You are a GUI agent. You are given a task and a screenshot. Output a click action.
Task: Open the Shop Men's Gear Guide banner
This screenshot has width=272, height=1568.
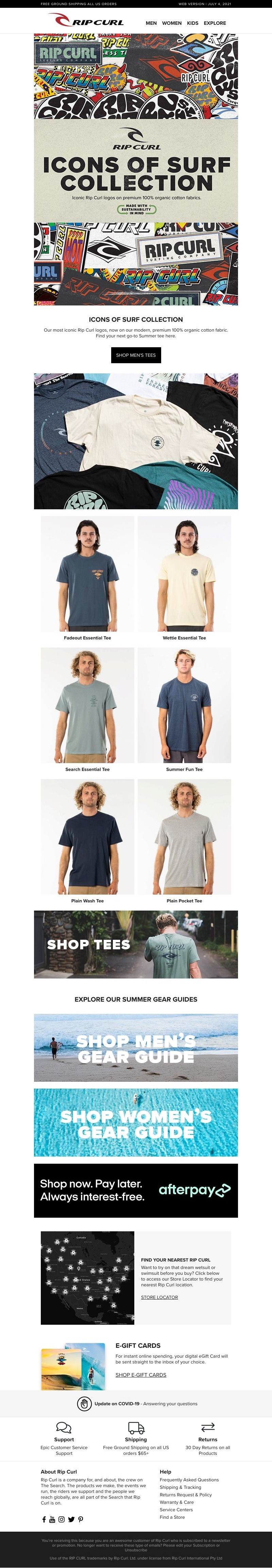136,1047
